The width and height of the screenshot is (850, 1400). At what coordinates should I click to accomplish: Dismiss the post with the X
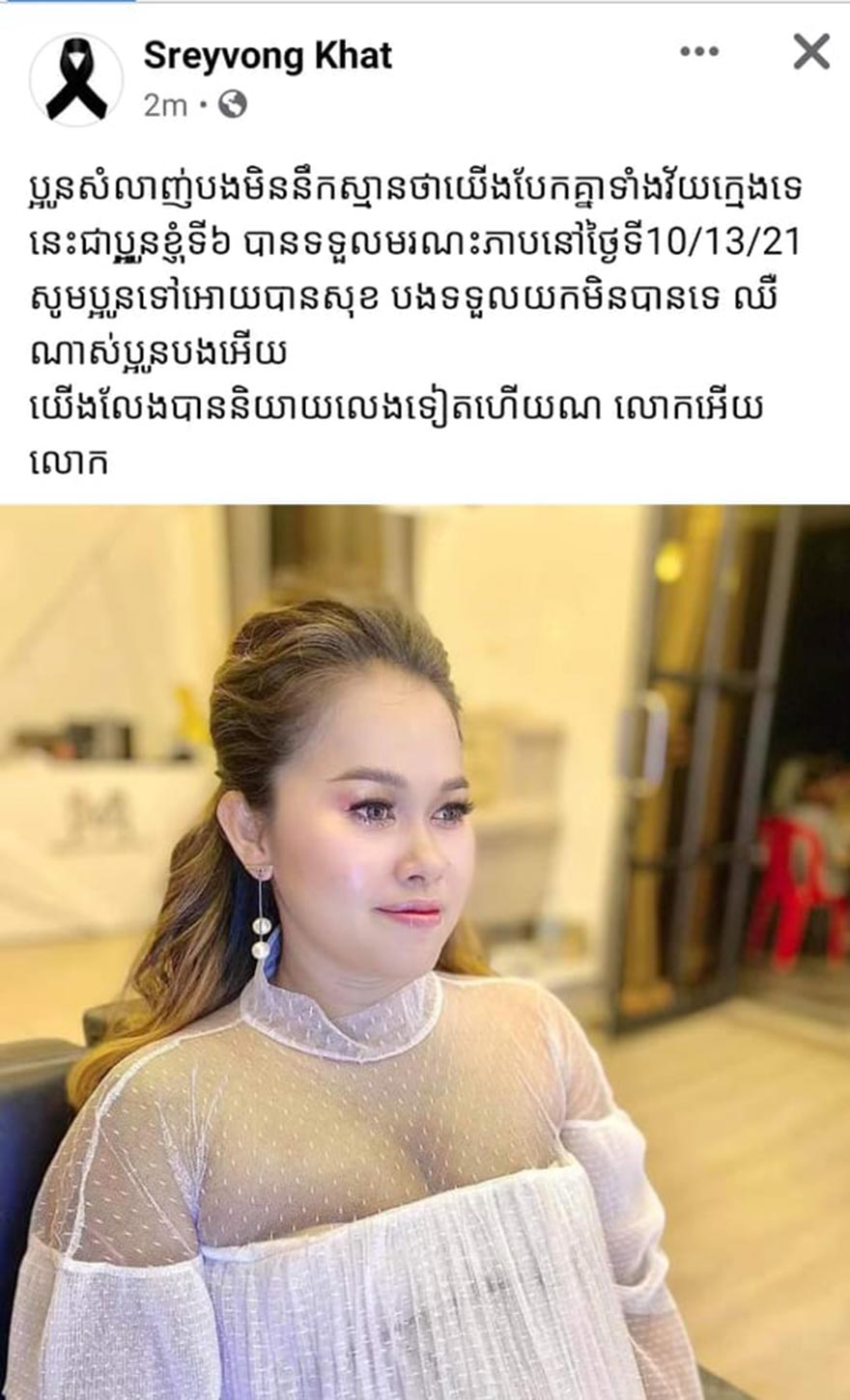[811, 52]
